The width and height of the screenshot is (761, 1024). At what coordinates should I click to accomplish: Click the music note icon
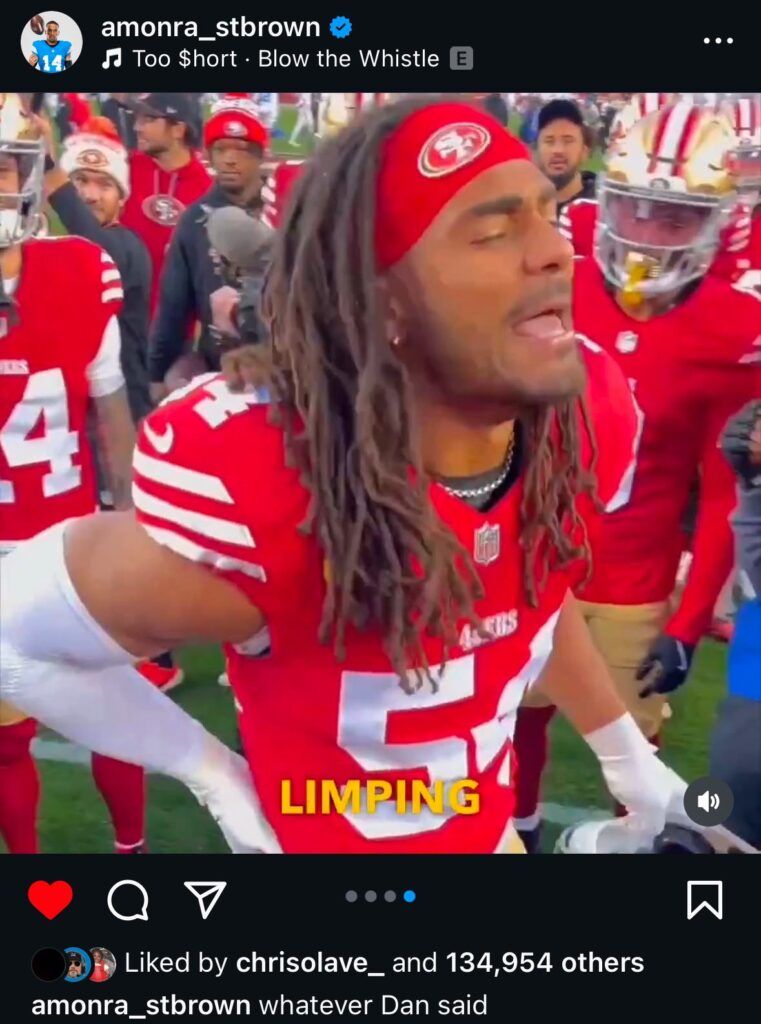coord(112,58)
